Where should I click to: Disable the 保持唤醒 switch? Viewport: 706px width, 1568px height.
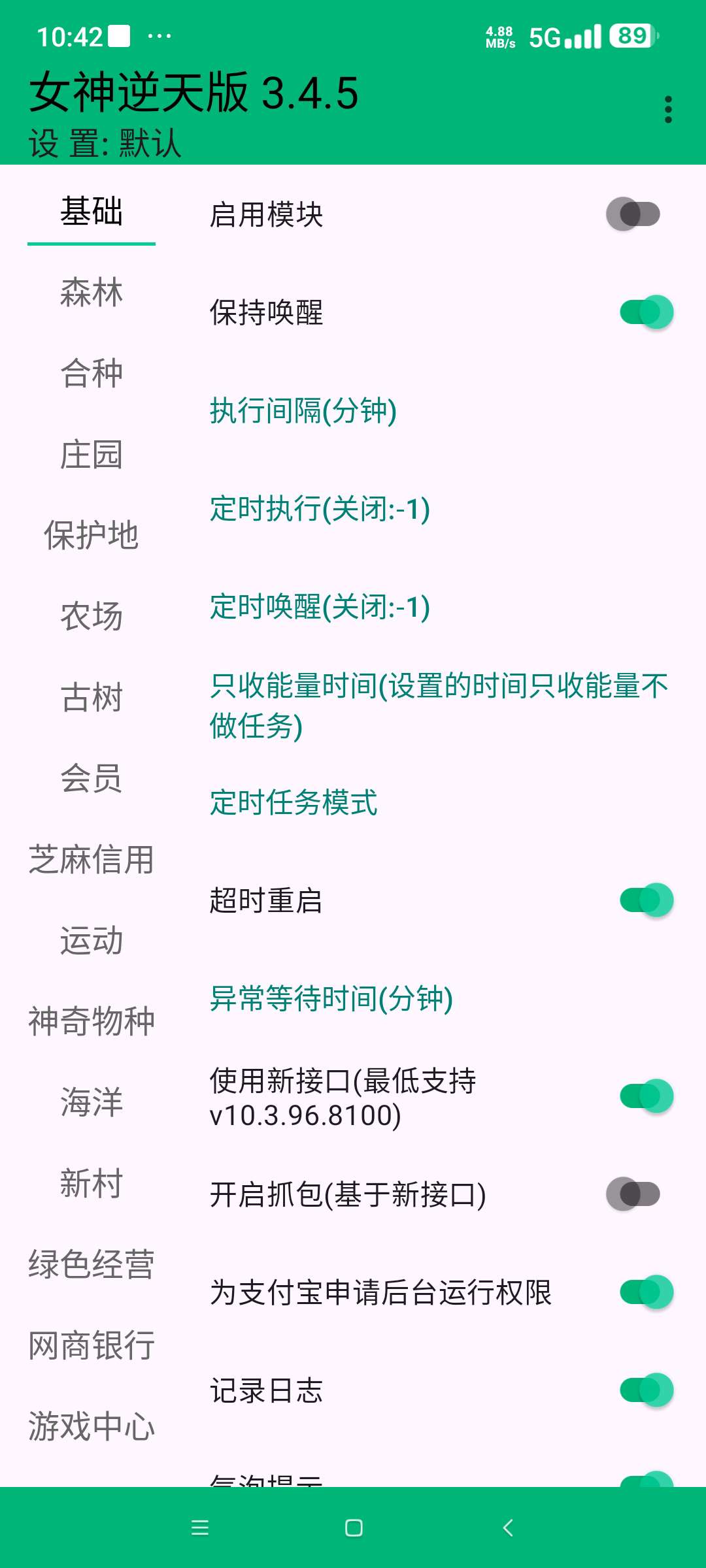(x=639, y=312)
